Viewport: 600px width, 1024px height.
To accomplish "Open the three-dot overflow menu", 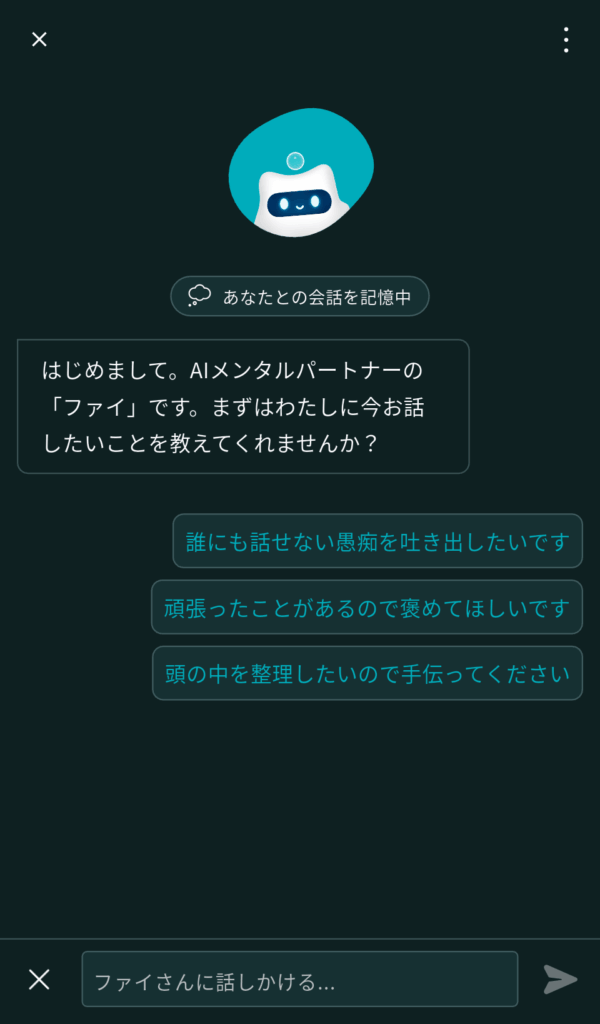I will [x=566, y=40].
